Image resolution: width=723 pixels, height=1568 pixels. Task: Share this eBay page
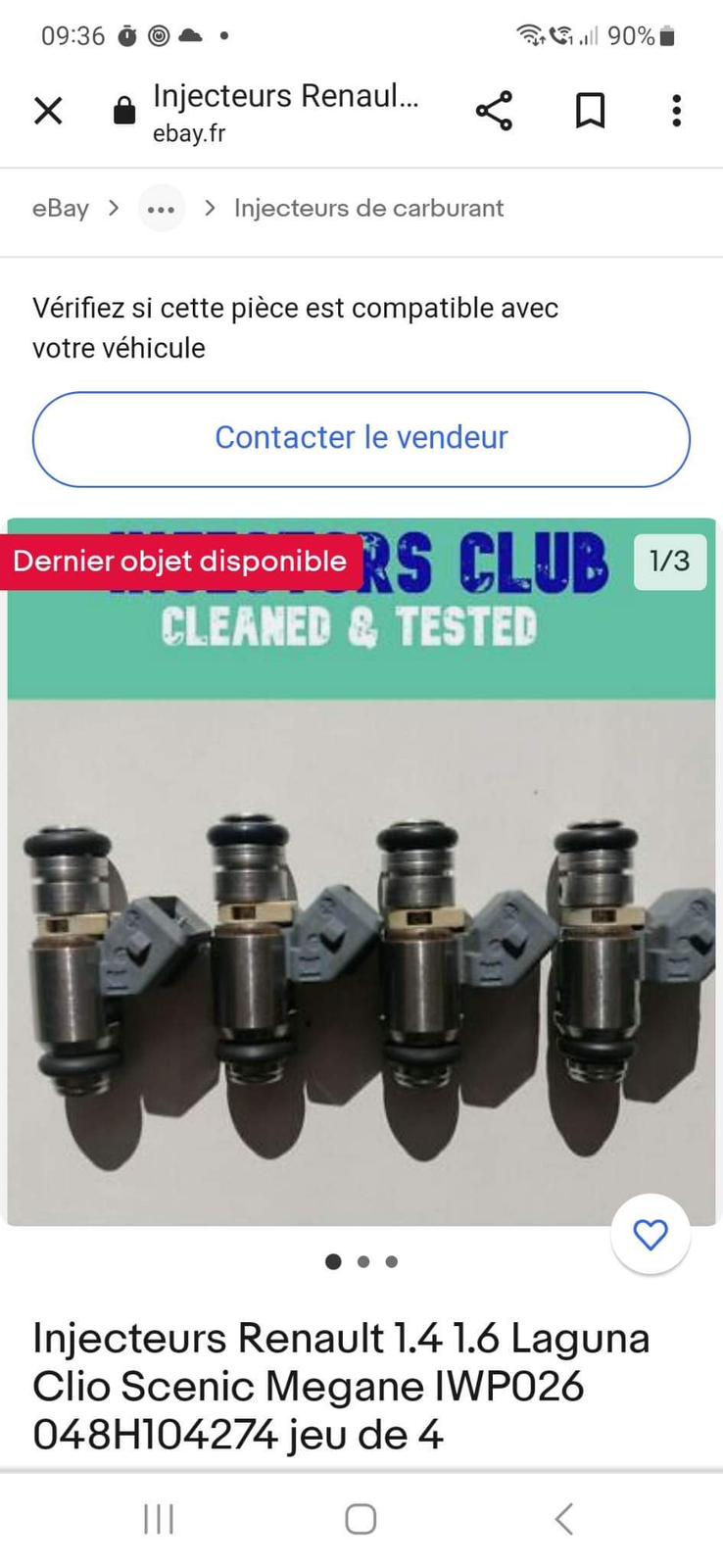[494, 111]
